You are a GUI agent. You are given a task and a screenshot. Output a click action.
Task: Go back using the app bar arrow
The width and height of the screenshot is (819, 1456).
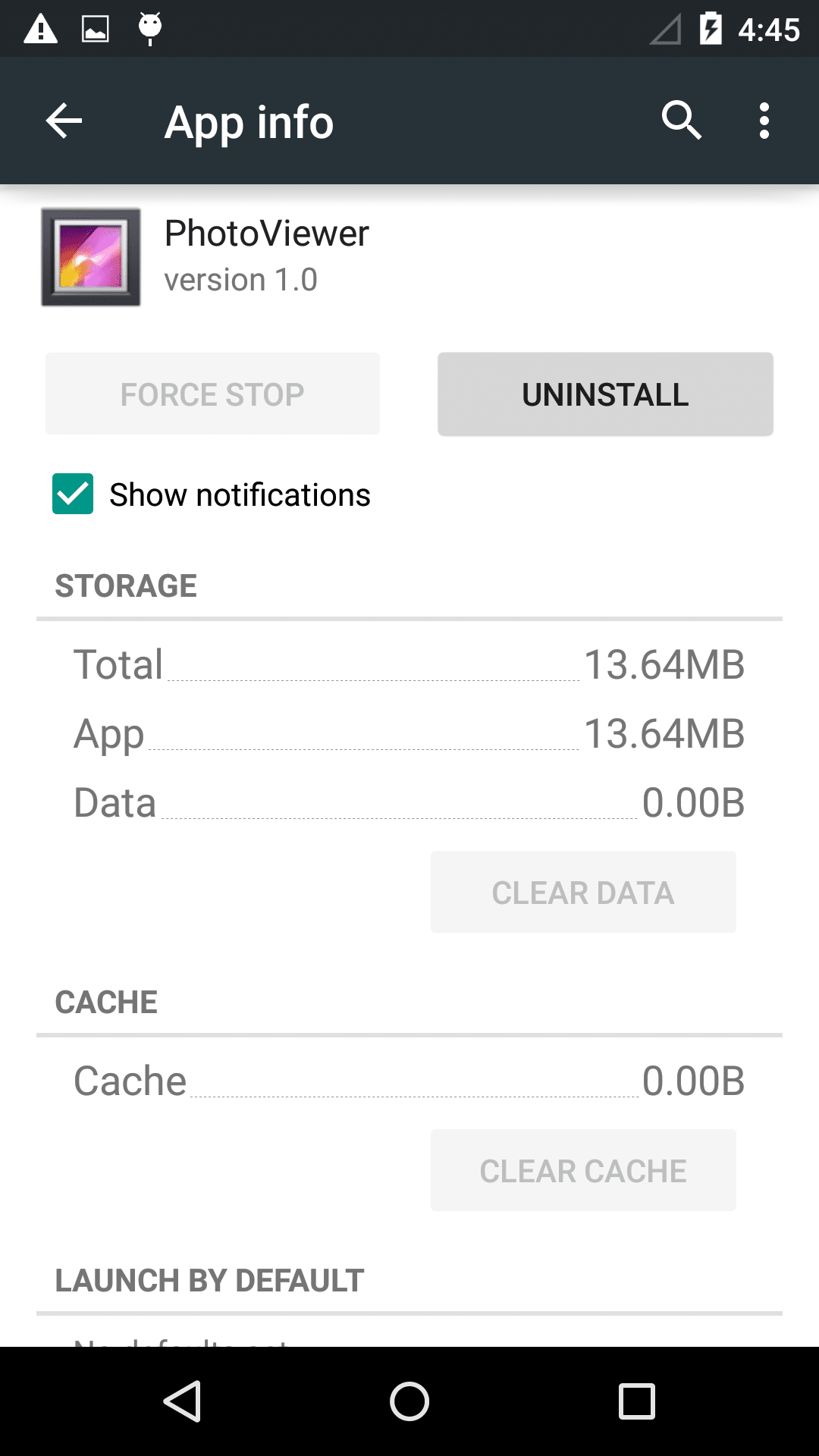64,121
